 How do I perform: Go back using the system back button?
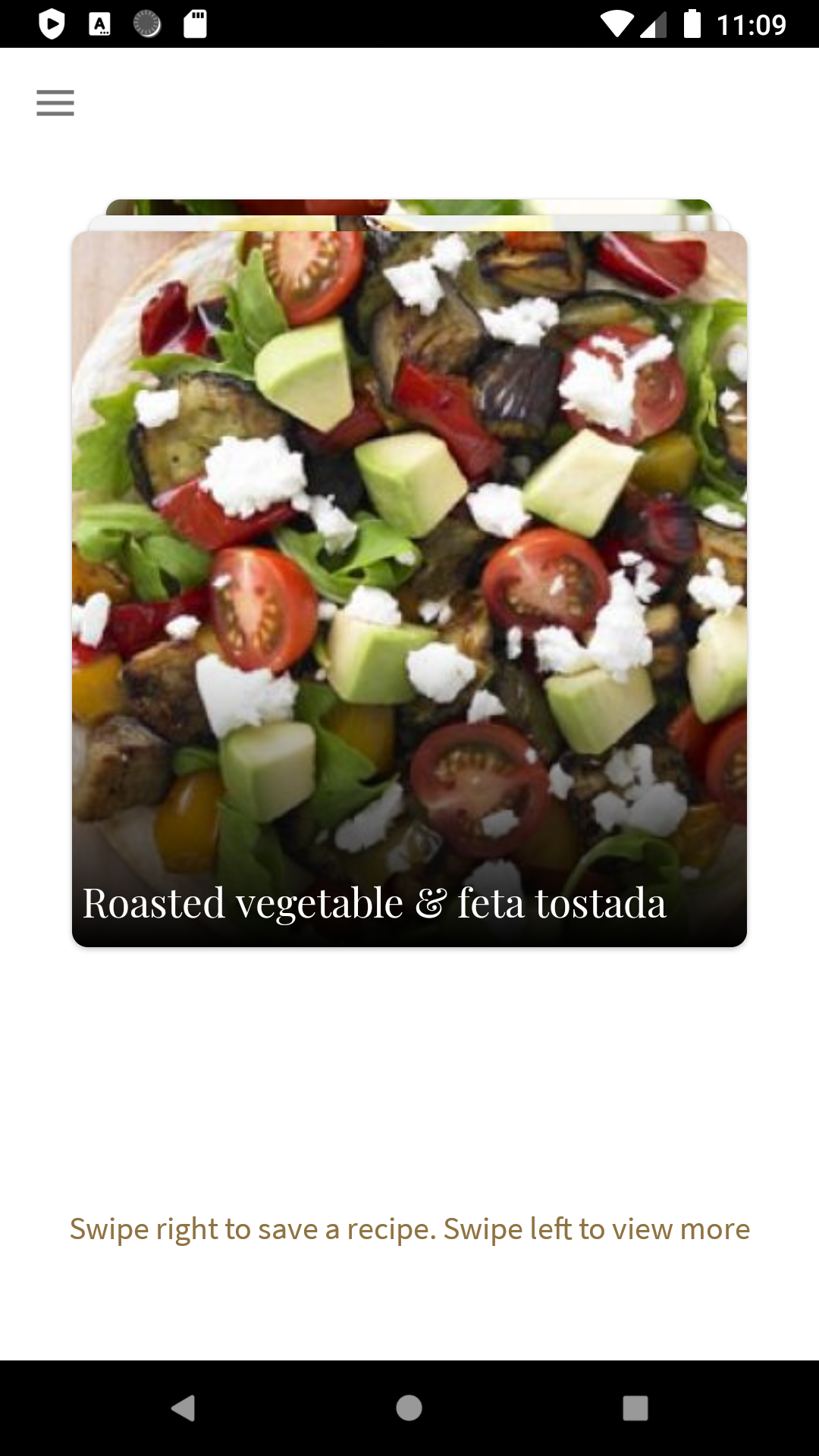[x=184, y=1408]
